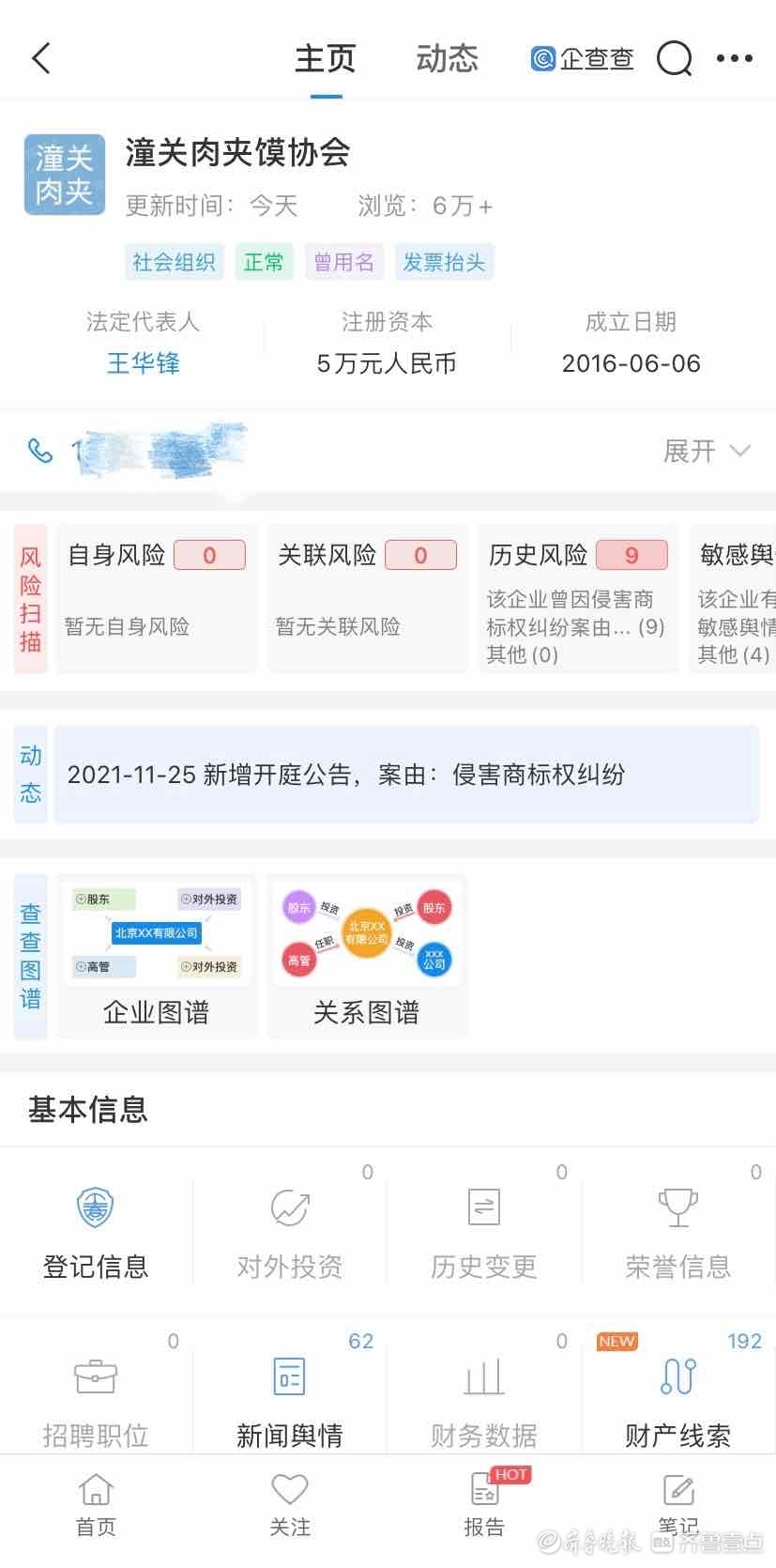Viewport: 776px width, 1568px height.
Task: Open legal representative 王华锋 link
Action: 143,363
